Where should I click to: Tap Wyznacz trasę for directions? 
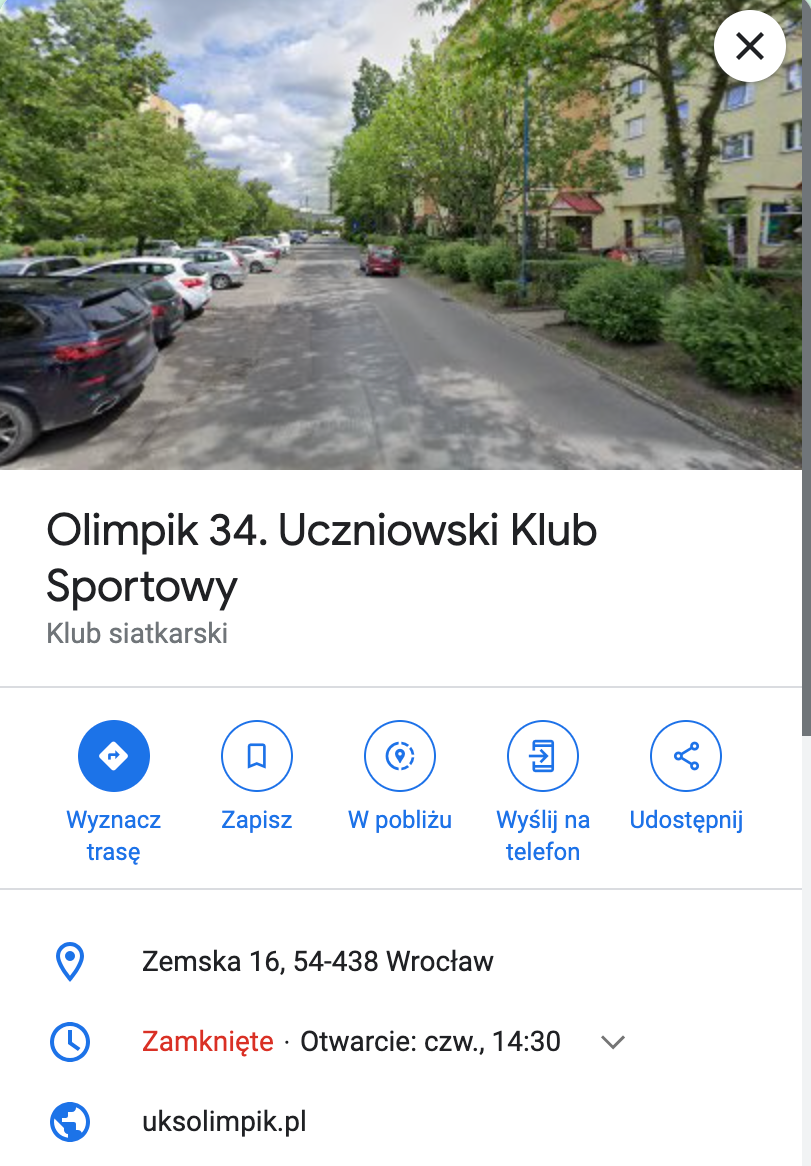[x=113, y=756]
